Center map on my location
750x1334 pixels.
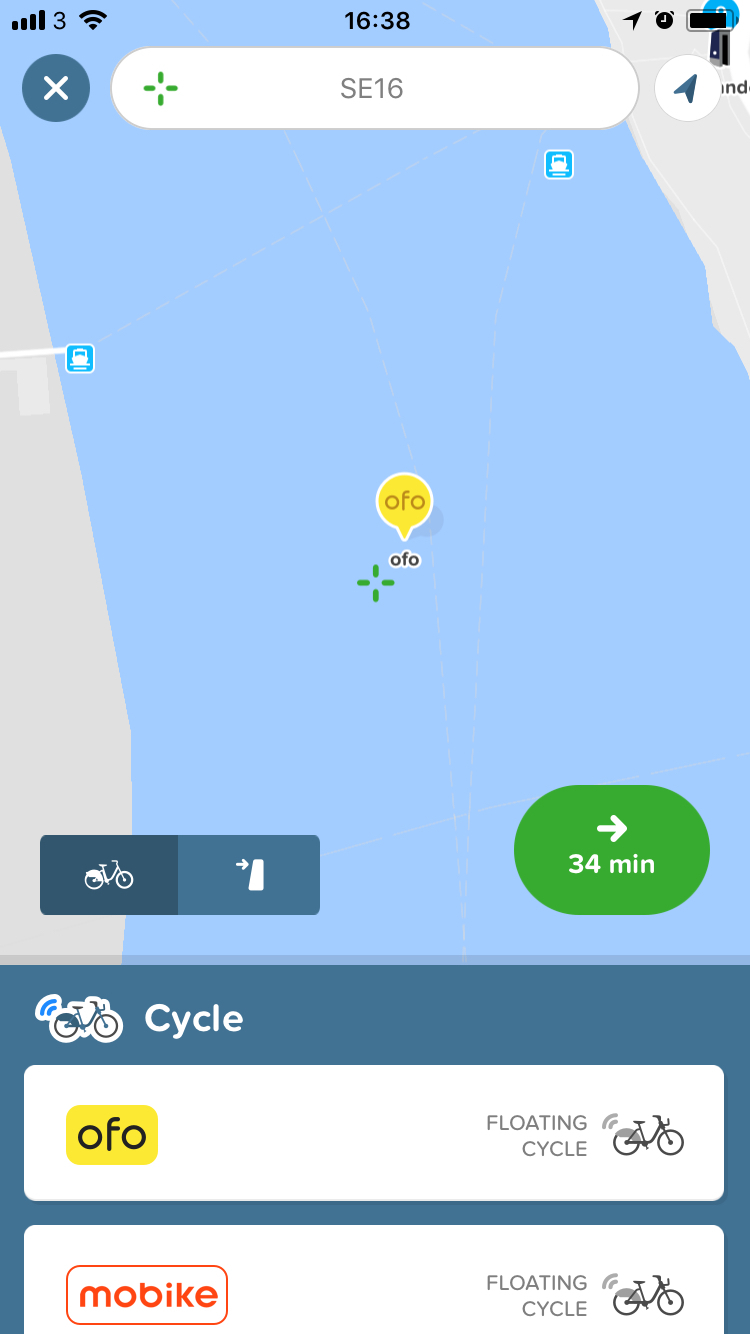click(687, 88)
